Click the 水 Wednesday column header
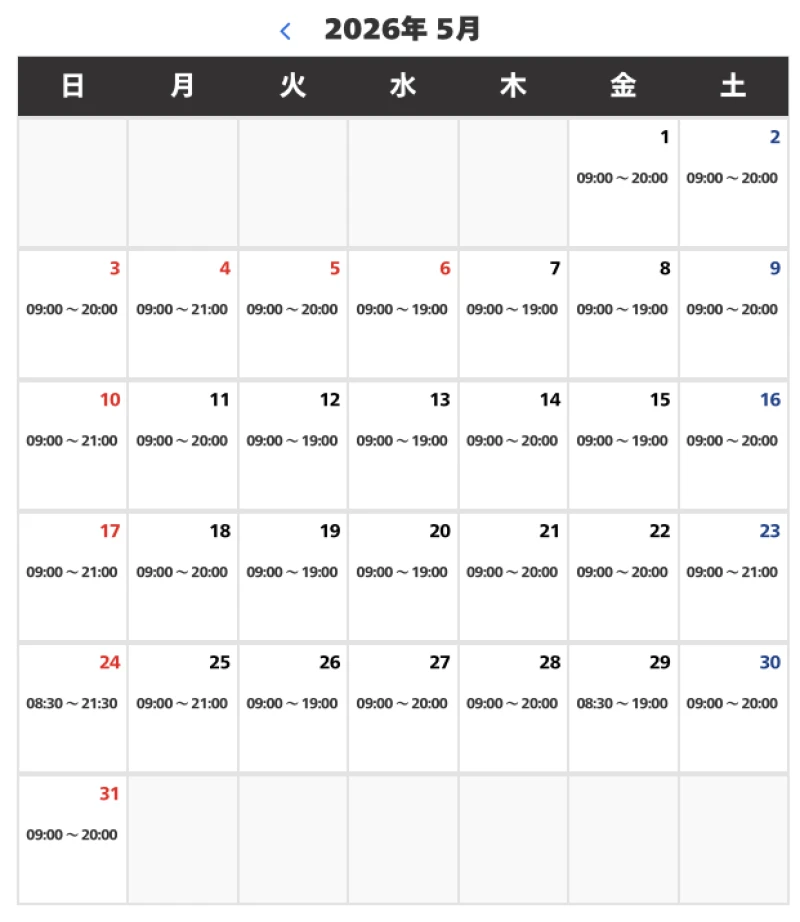 pyautogui.click(x=402, y=86)
